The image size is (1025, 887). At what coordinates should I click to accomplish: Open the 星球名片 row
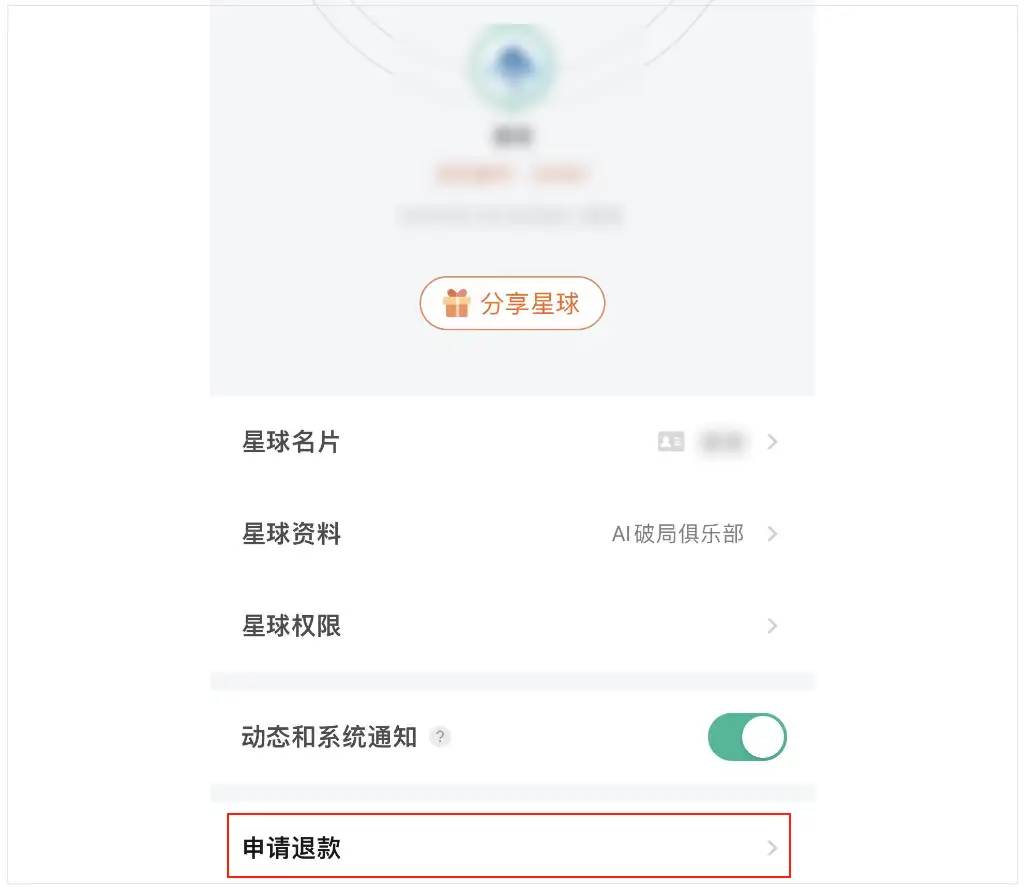tap(511, 442)
